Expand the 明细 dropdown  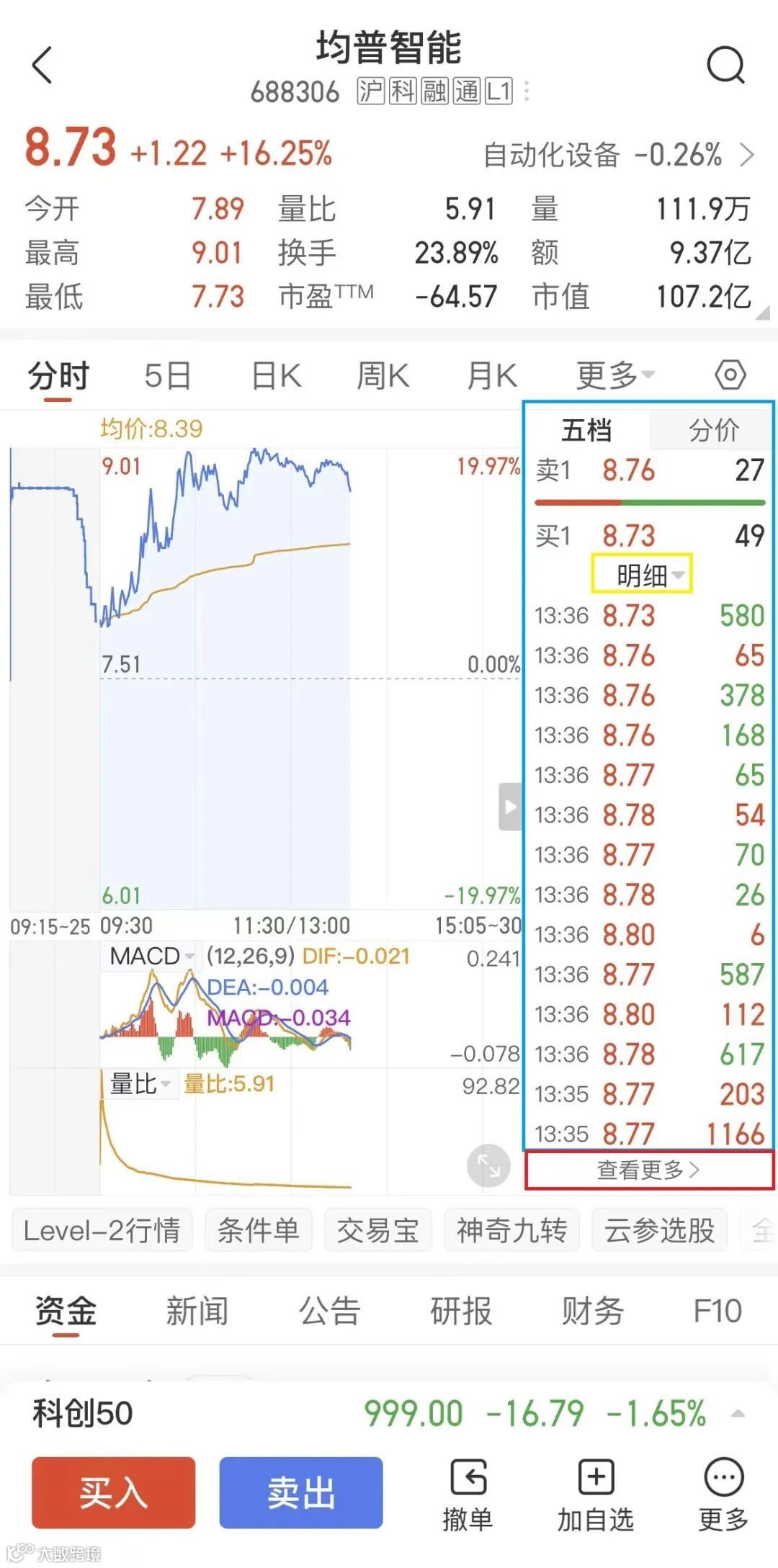(x=642, y=574)
